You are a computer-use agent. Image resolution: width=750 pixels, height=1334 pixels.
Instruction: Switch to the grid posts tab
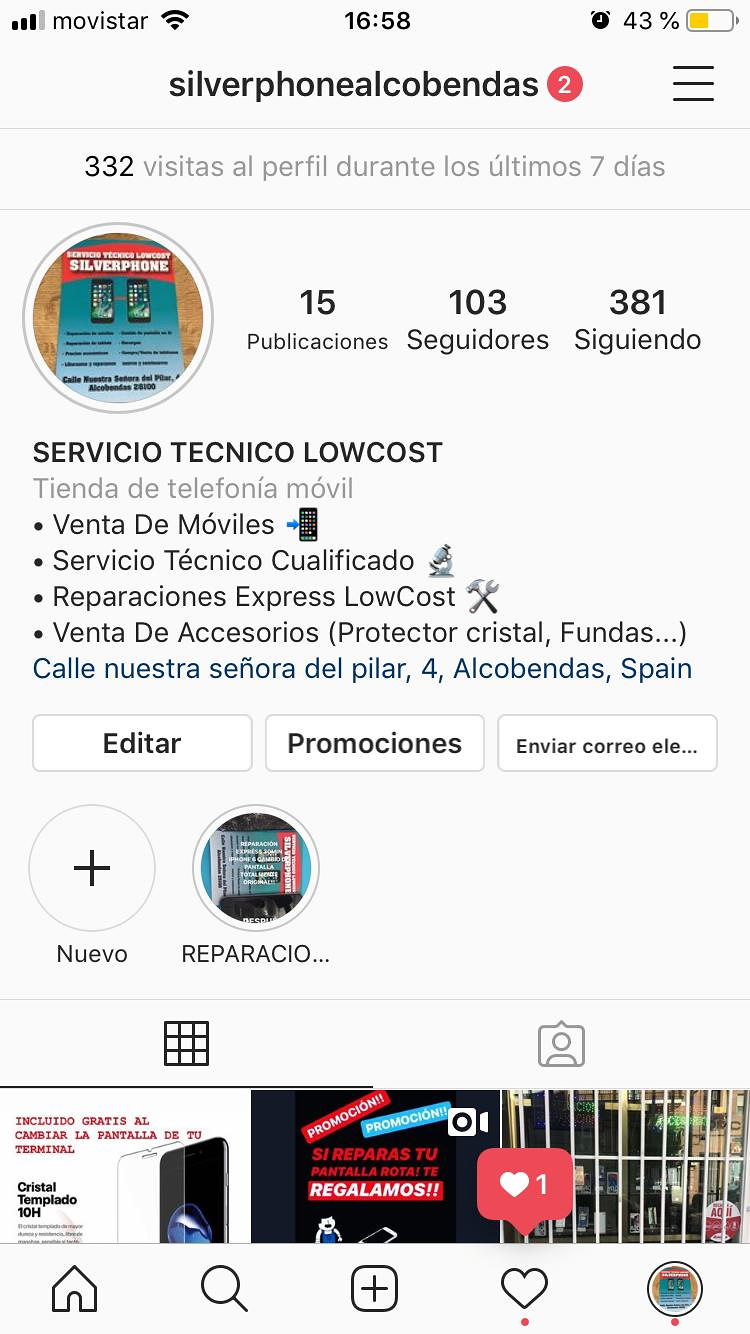[186, 1044]
